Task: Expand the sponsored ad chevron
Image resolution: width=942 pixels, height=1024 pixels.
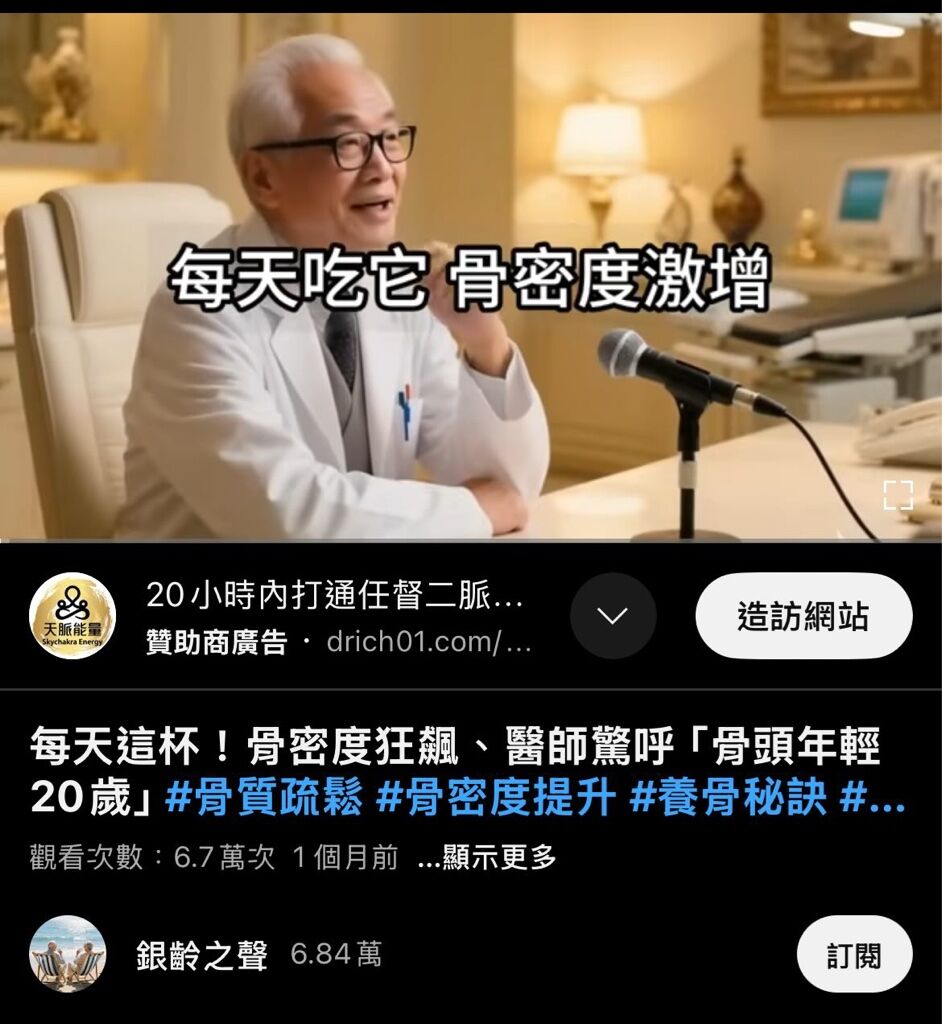Action: [x=612, y=616]
